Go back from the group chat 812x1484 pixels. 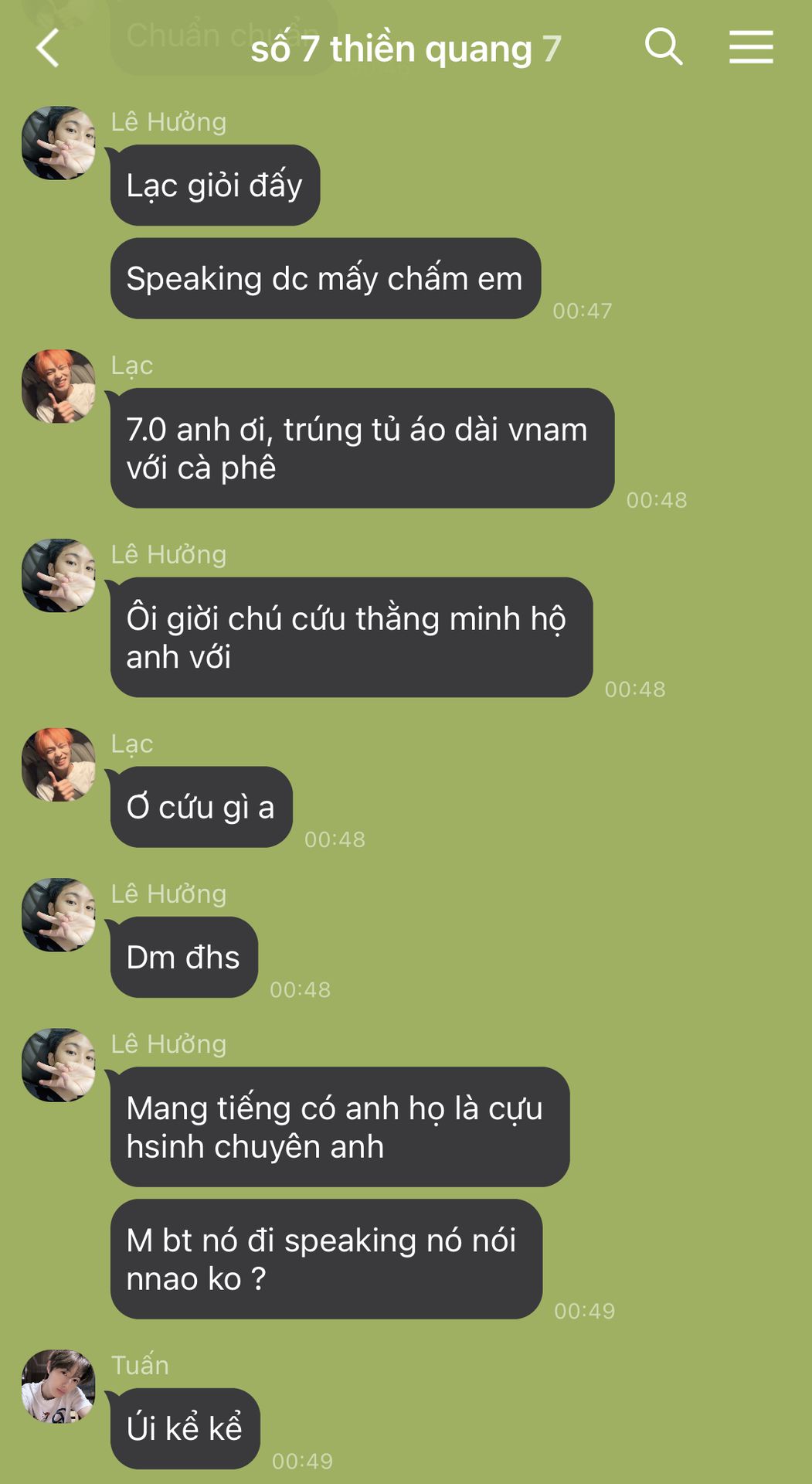click(x=48, y=48)
